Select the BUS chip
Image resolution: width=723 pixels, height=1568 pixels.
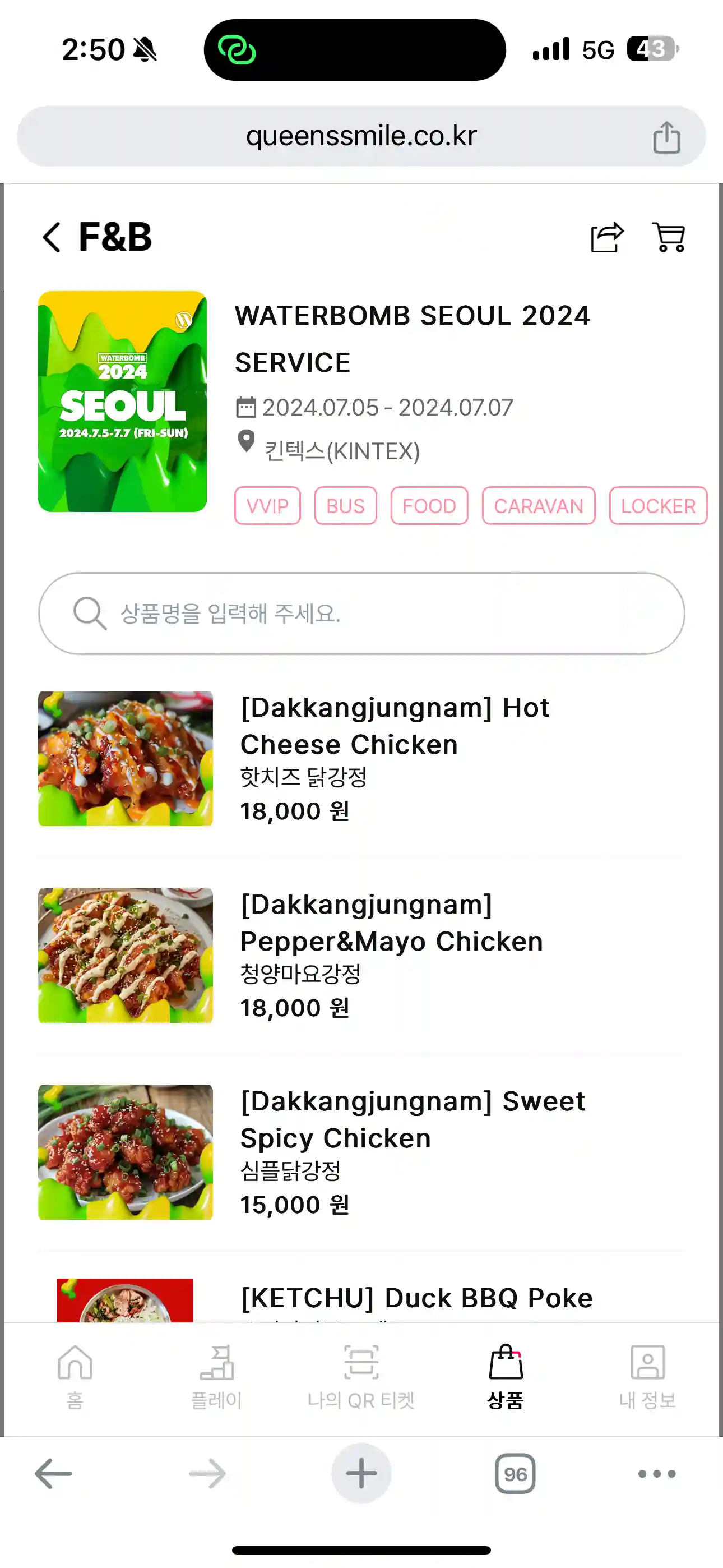[x=345, y=505]
